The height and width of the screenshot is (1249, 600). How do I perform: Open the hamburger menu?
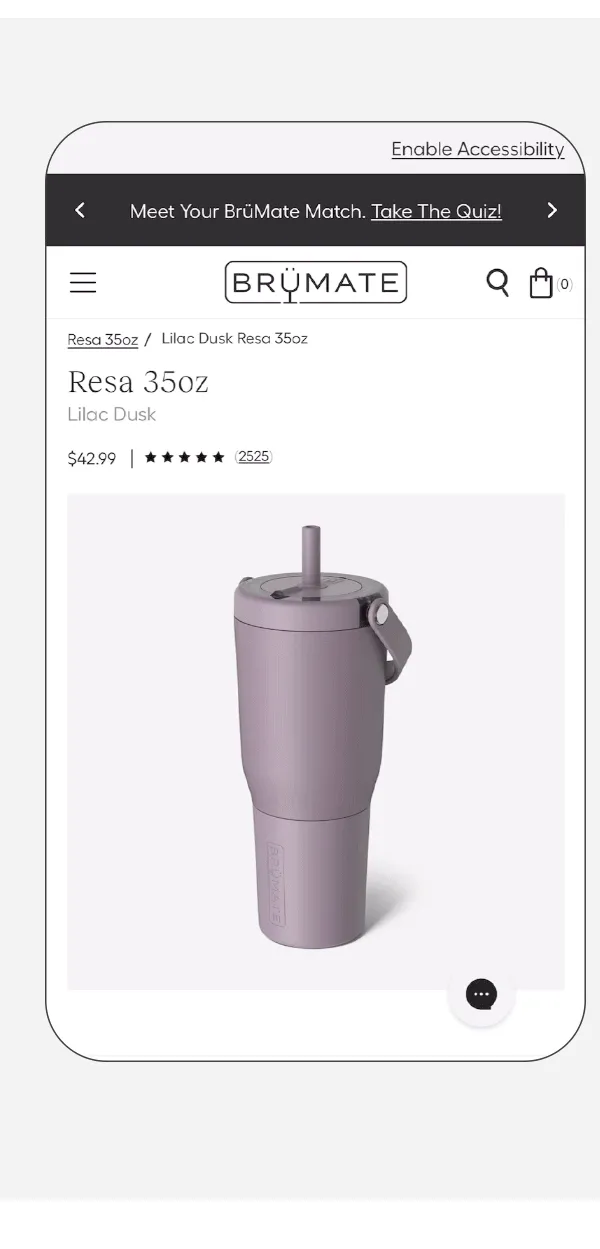pos(83,283)
